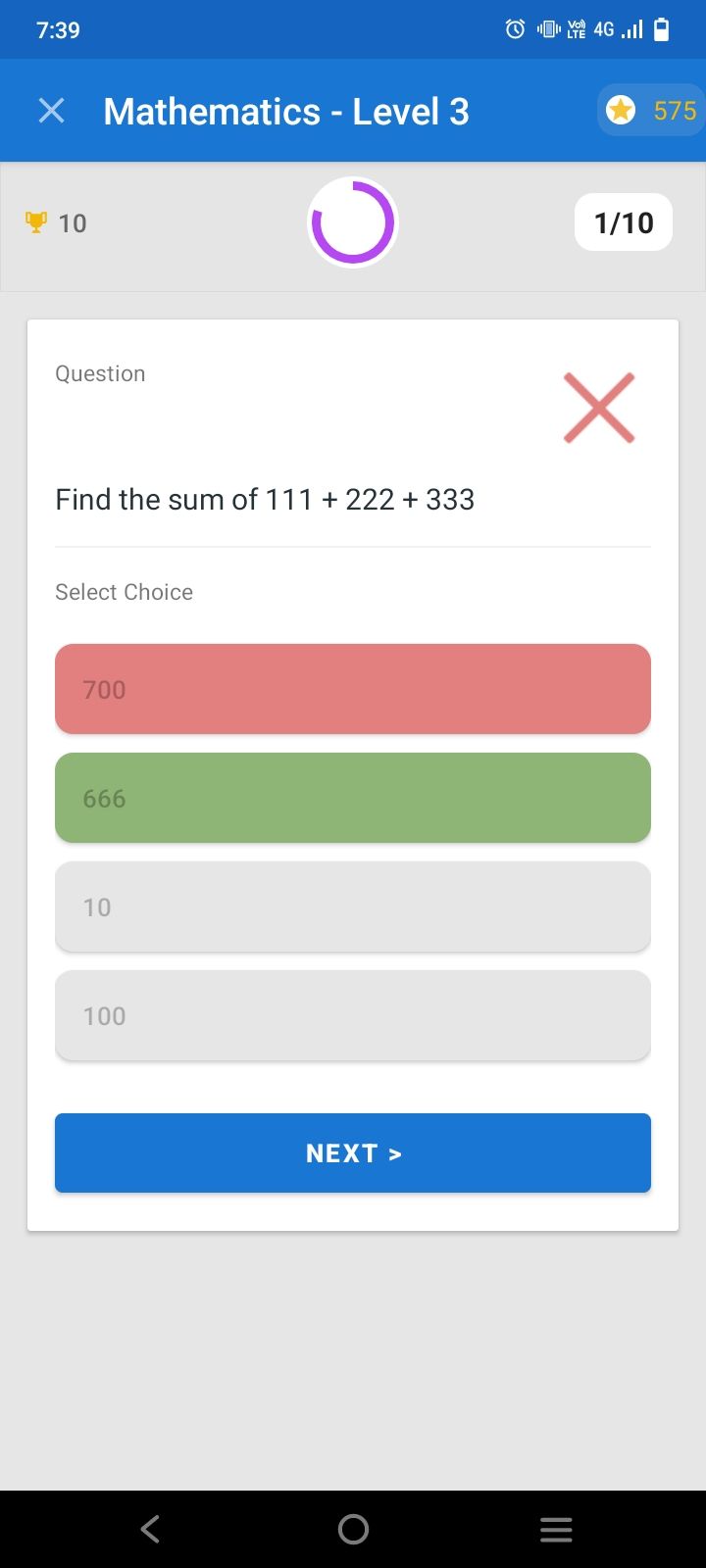Image resolution: width=706 pixels, height=1568 pixels.
Task: Select the answer choice 700
Action: pyautogui.click(x=353, y=689)
